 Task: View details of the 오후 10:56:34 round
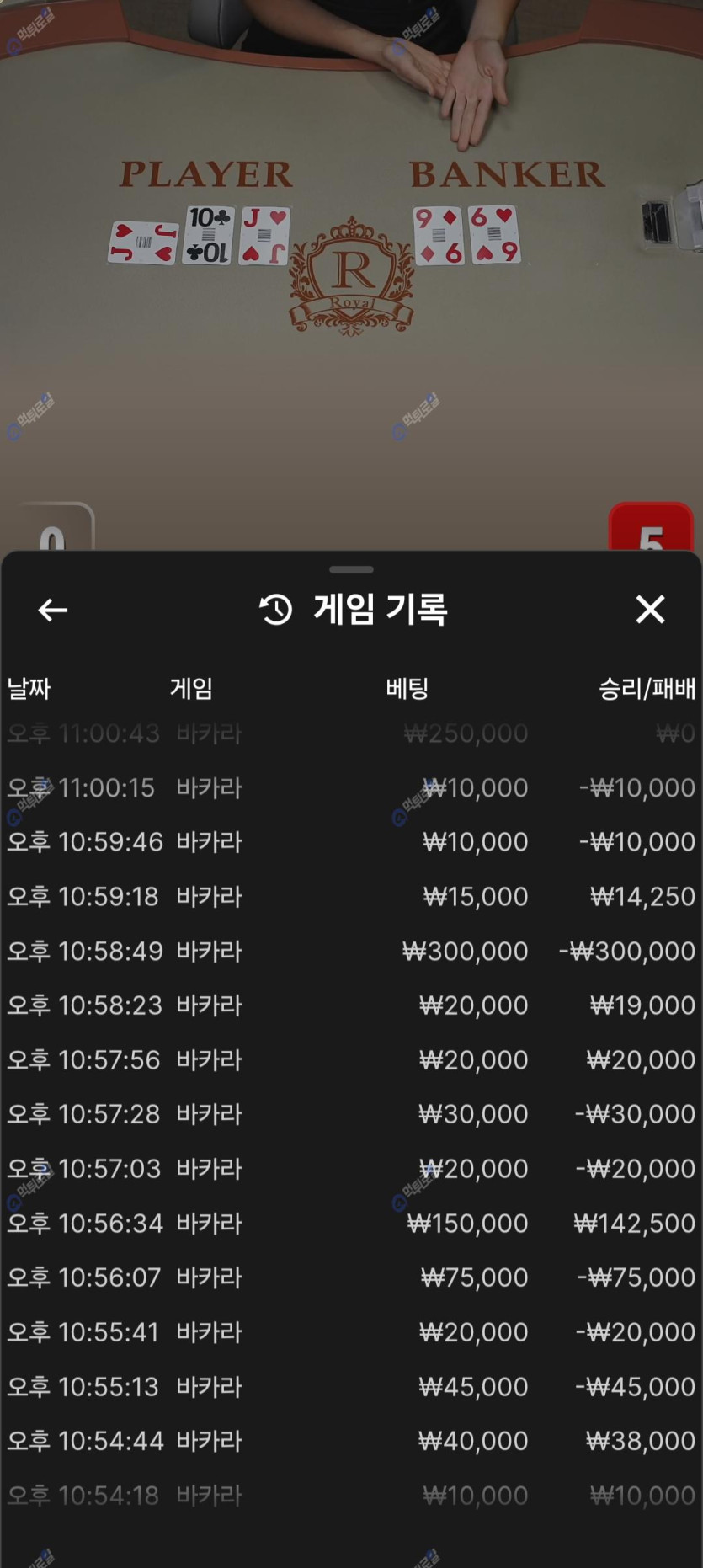351,1223
